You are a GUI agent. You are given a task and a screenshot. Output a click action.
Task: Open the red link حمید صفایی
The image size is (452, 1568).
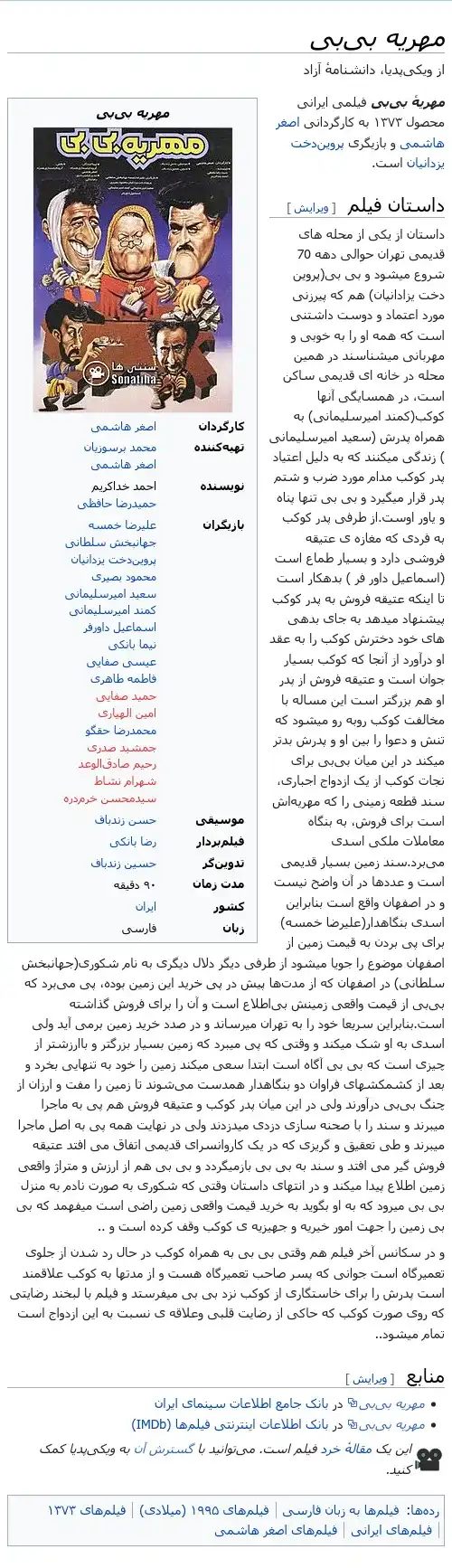point(127,696)
